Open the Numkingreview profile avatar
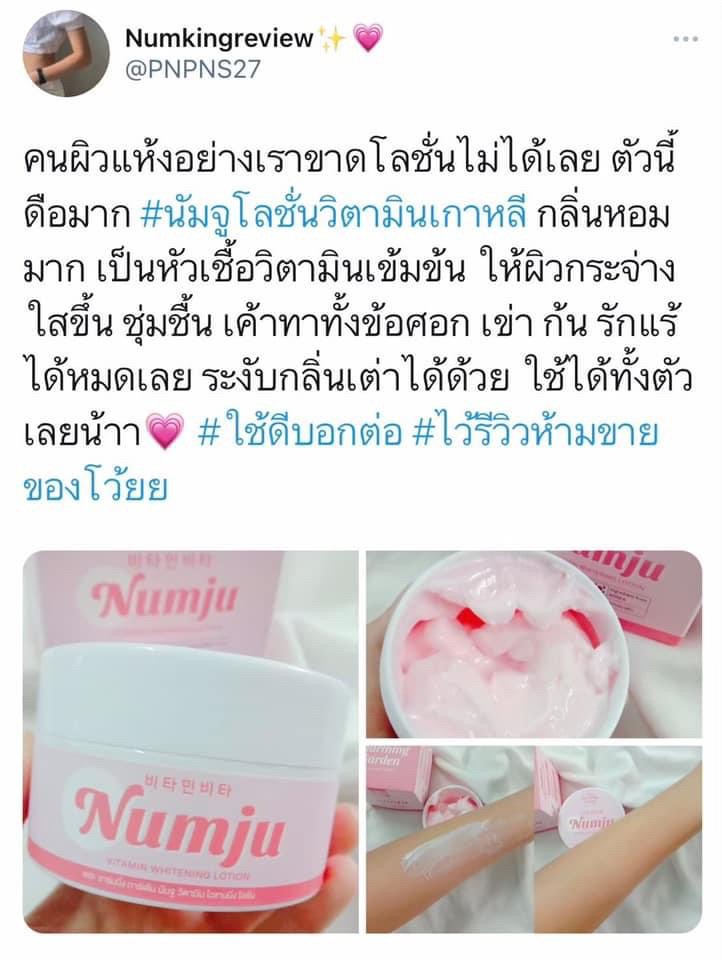The height and width of the screenshot is (960, 722). [x=65, y=55]
